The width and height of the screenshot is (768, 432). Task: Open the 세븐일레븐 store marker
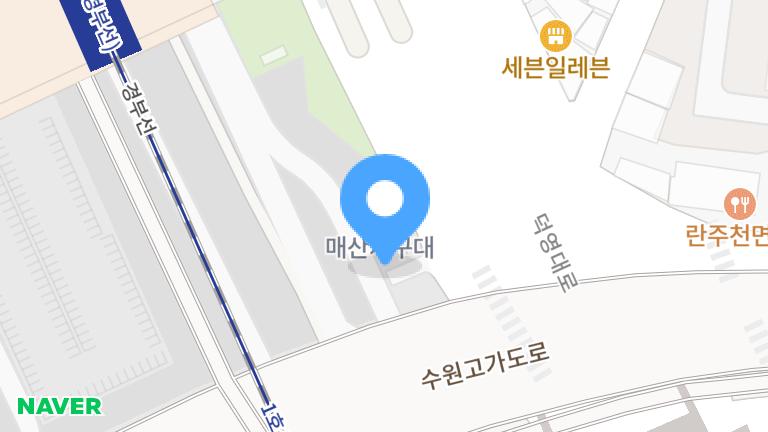554,38
